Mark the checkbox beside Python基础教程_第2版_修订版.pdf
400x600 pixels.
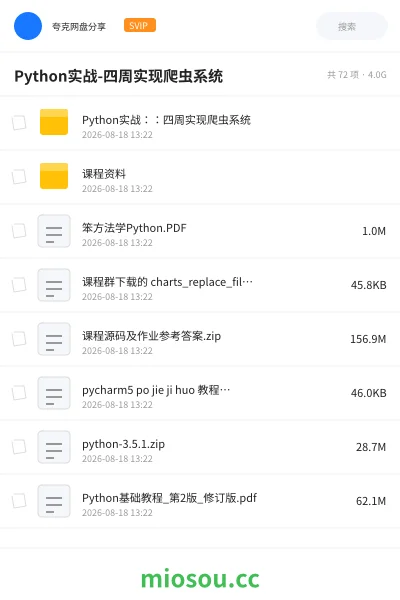pos(19,501)
